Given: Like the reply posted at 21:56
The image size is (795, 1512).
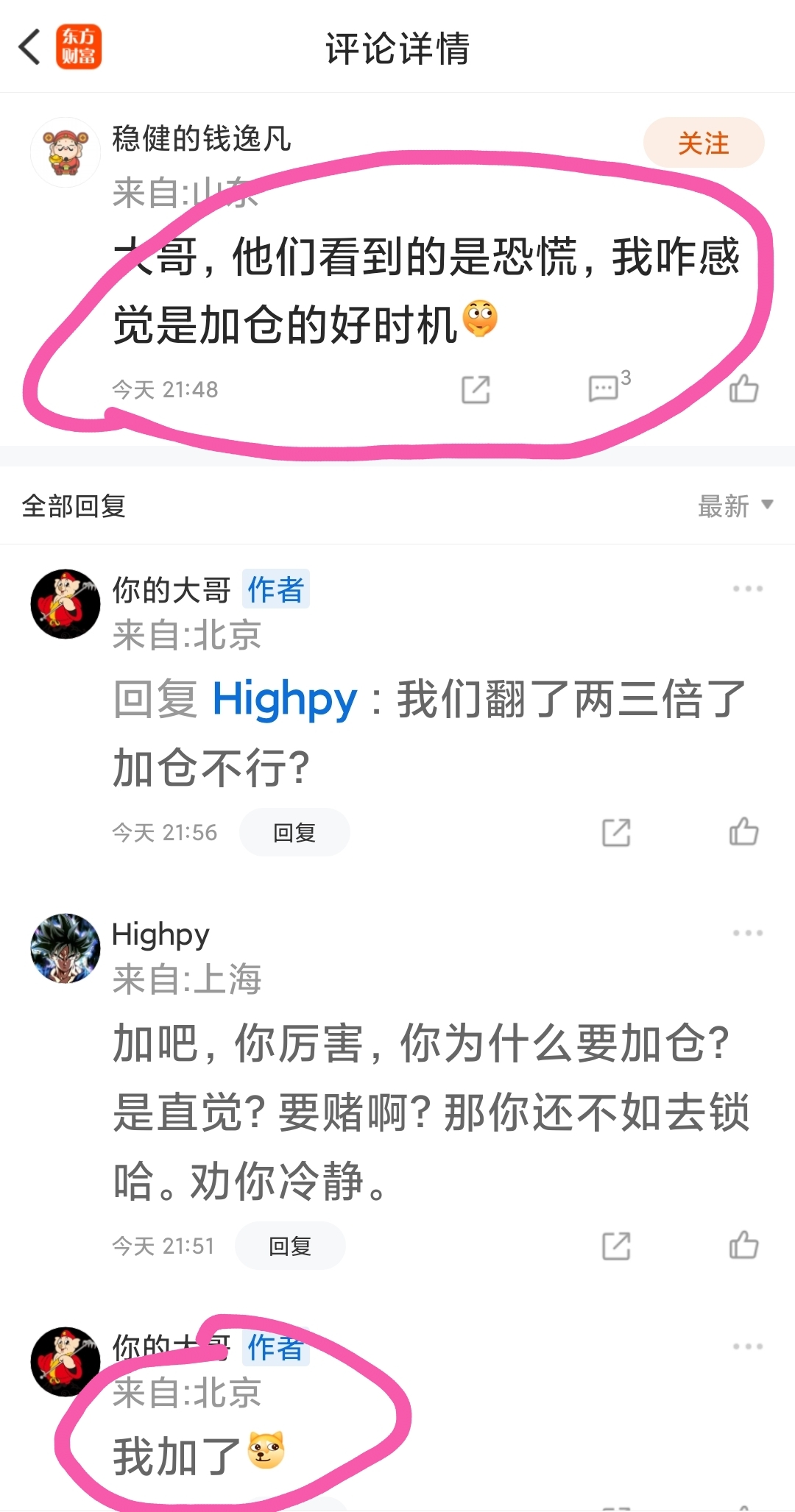Looking at the screenshot, I should (x=743, y=831).
